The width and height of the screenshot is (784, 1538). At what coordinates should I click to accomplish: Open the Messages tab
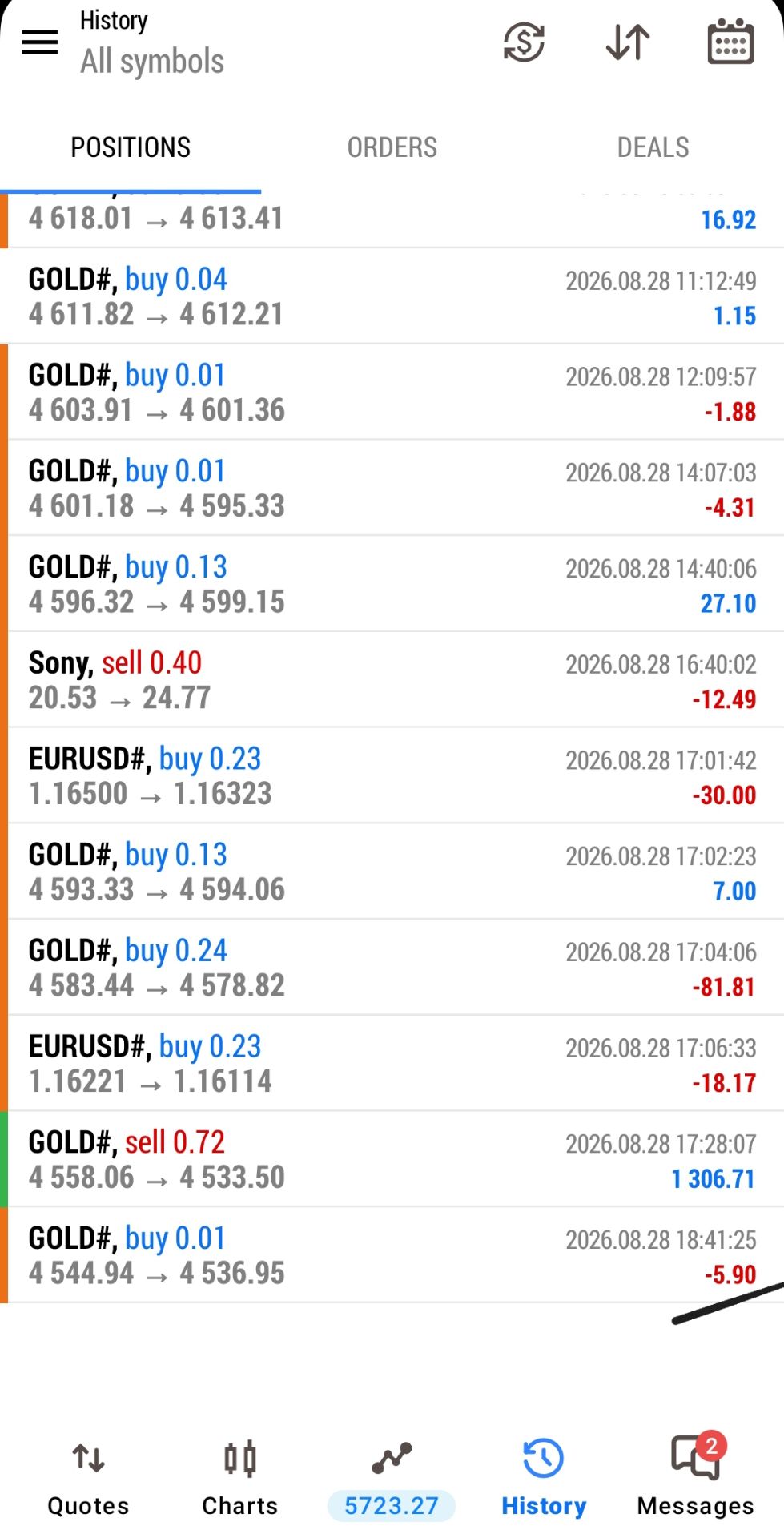click(x=695, y=1479)
